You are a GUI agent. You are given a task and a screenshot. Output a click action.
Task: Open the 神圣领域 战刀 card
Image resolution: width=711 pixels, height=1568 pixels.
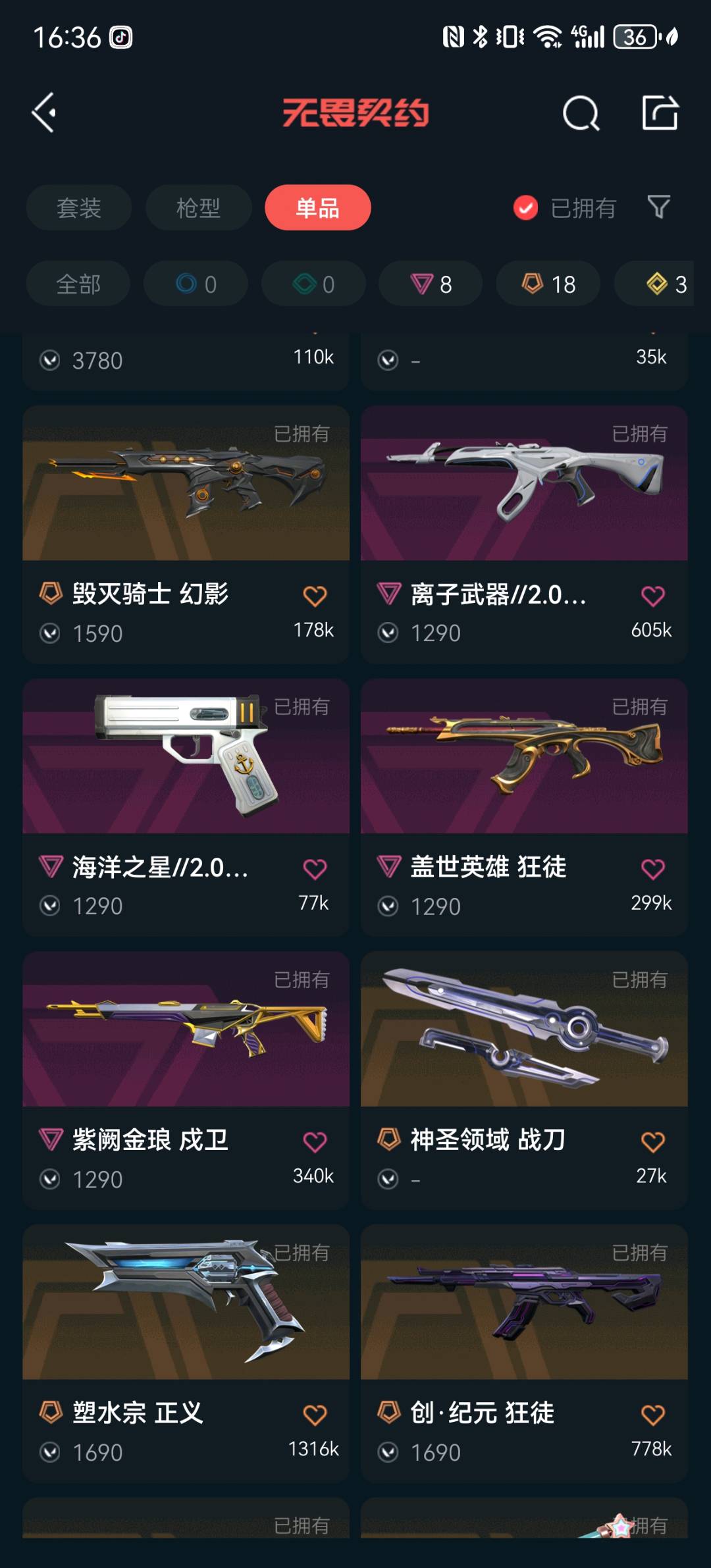click(x=524, y=1080)
